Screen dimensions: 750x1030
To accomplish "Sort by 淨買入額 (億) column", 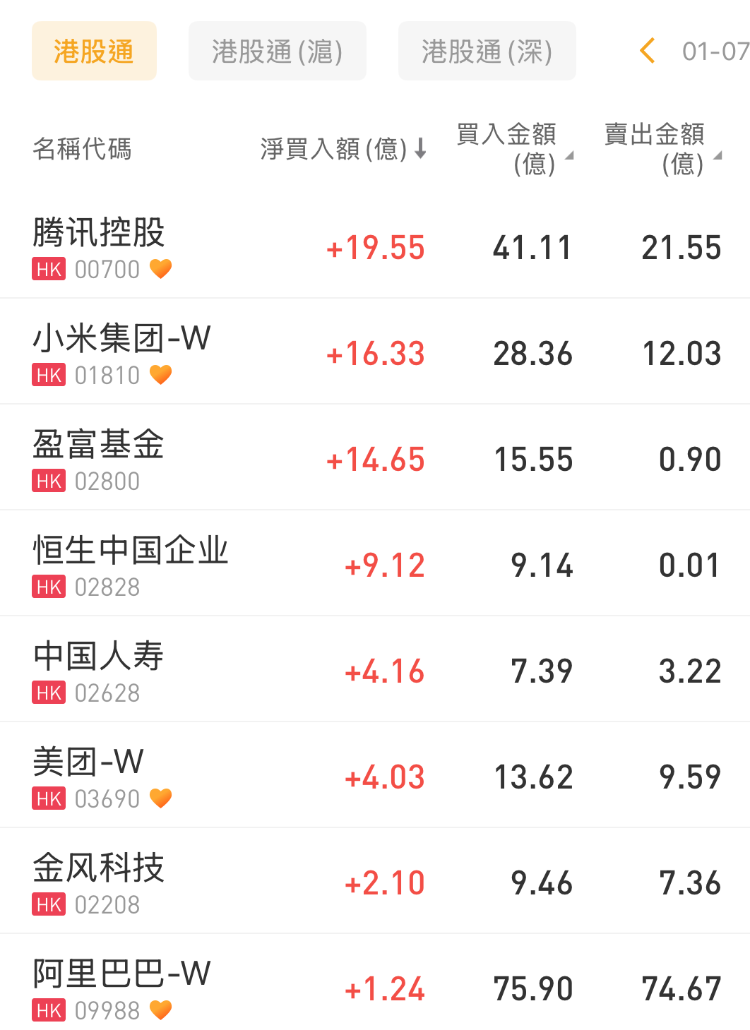I will tap(343, 149).
